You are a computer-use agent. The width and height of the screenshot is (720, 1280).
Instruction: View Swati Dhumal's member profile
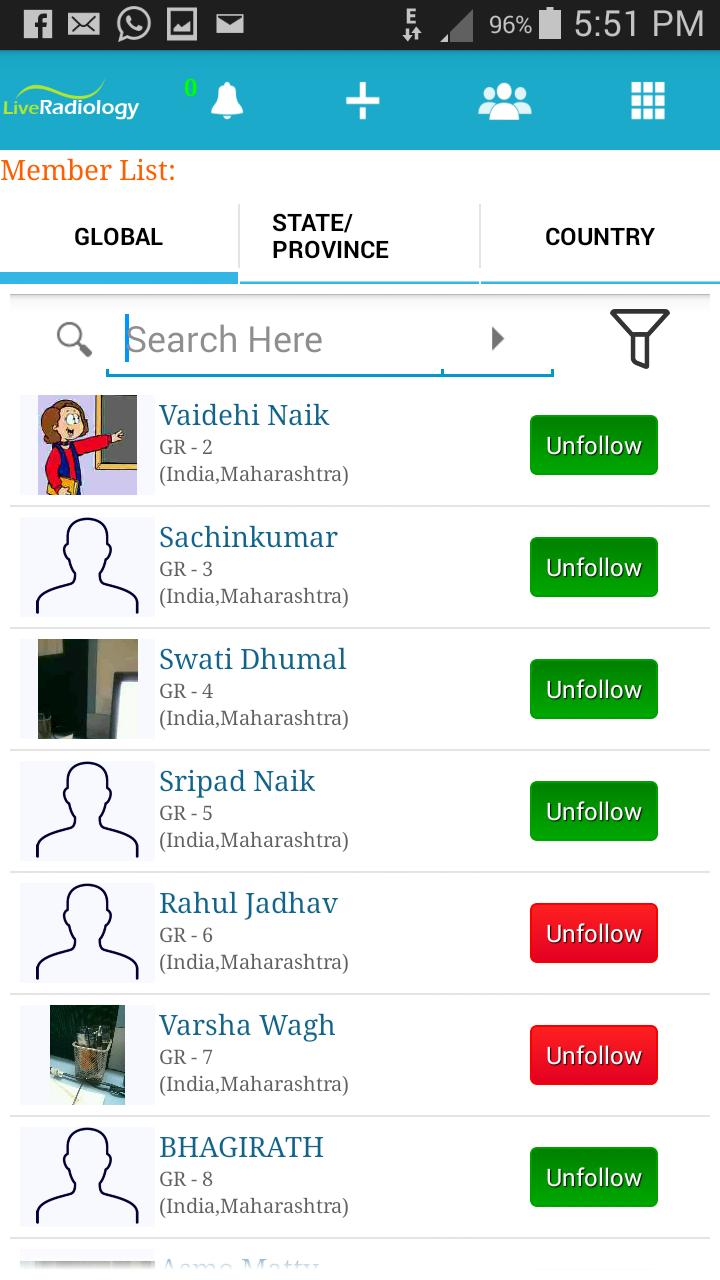coord(252,659)
